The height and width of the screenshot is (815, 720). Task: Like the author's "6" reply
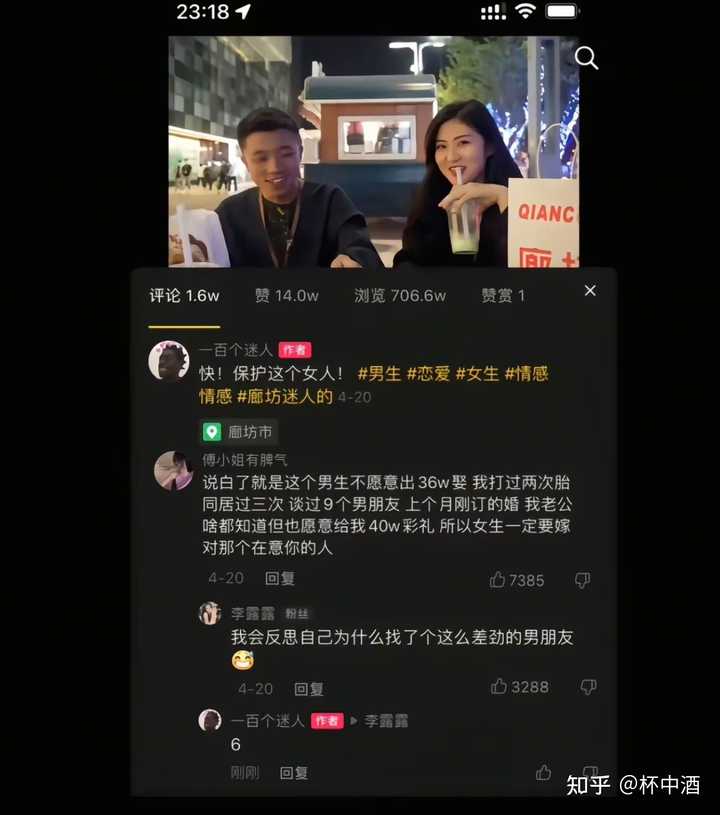tap(543, 772)
